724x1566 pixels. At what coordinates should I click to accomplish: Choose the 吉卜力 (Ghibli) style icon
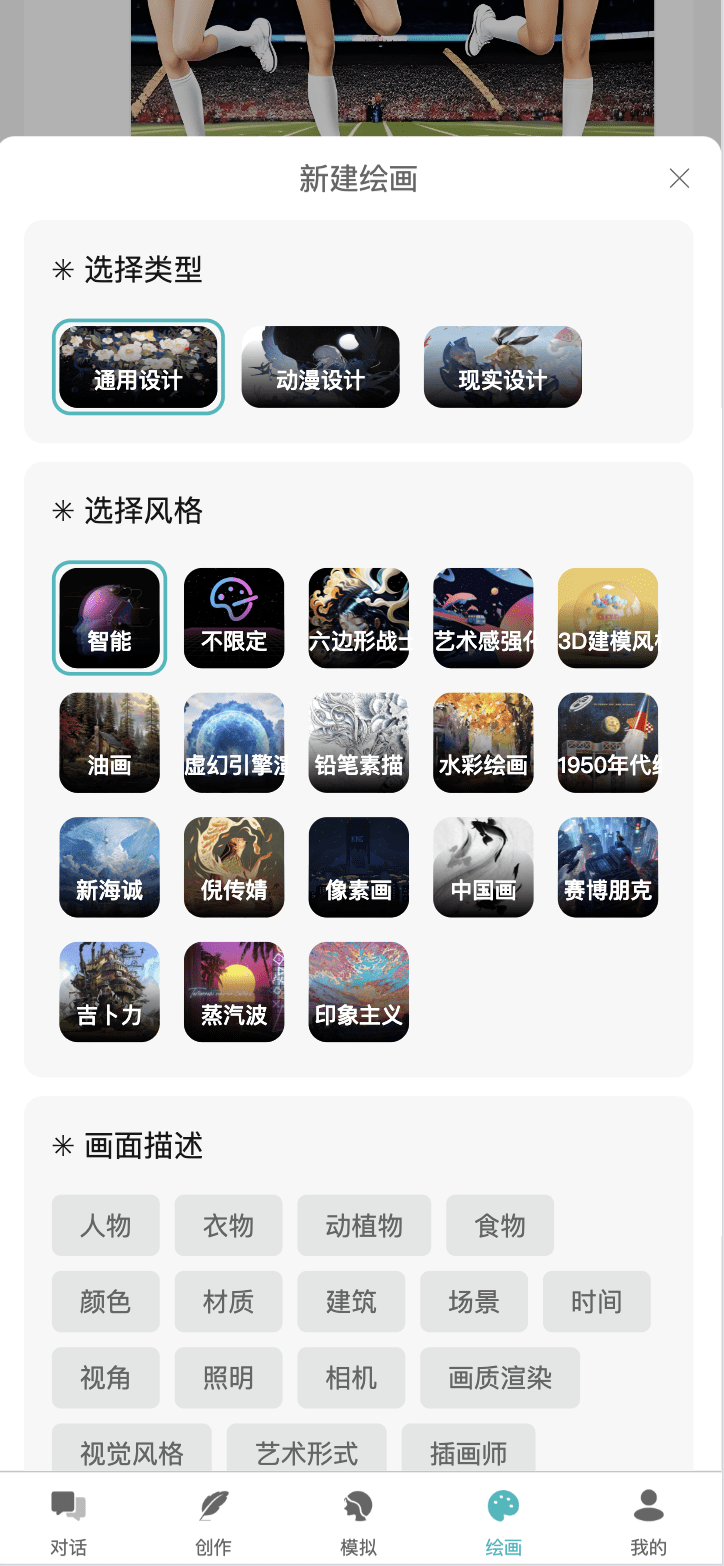click(x=108, y=991)
